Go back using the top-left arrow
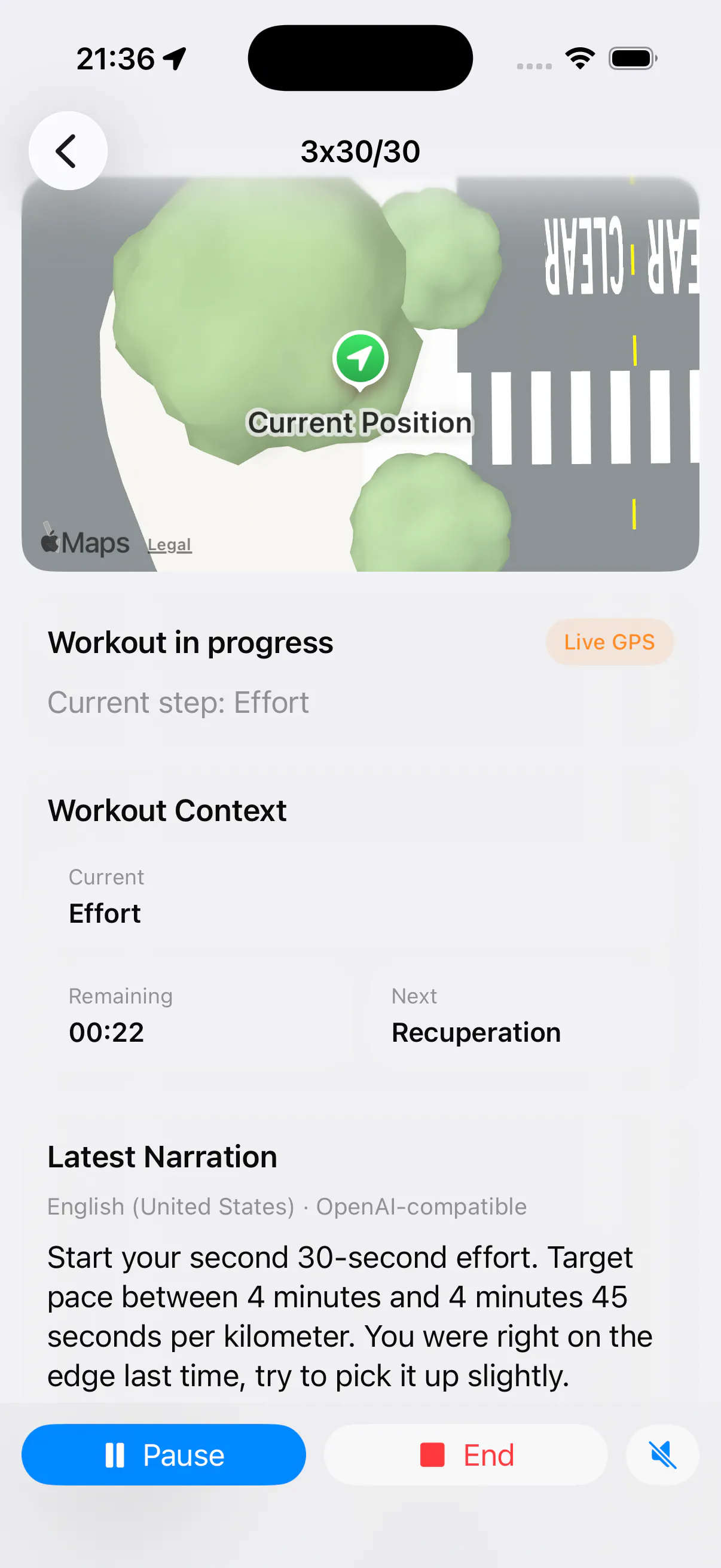The height and width of the screenshot is (1568, 721). 68,150
